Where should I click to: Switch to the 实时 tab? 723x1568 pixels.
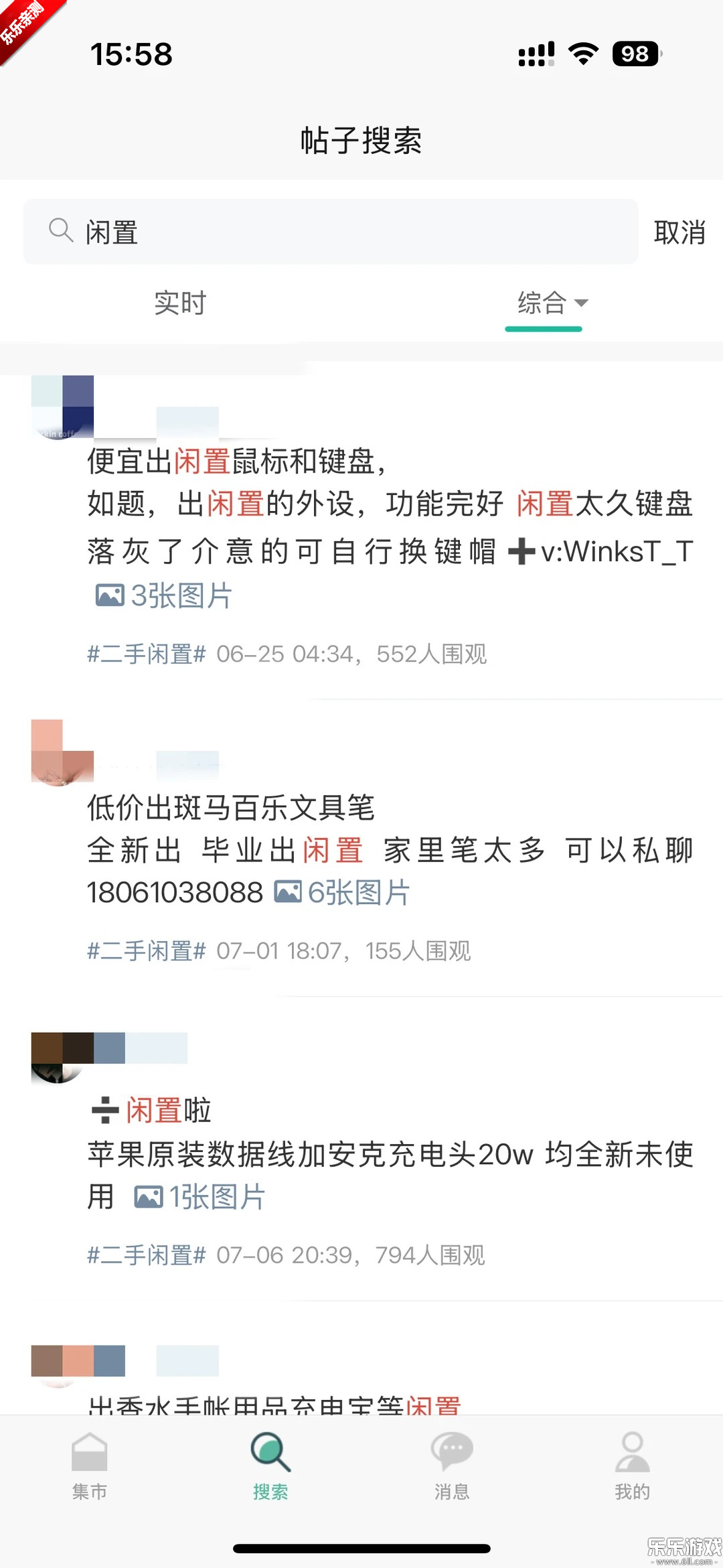(180, 303)
